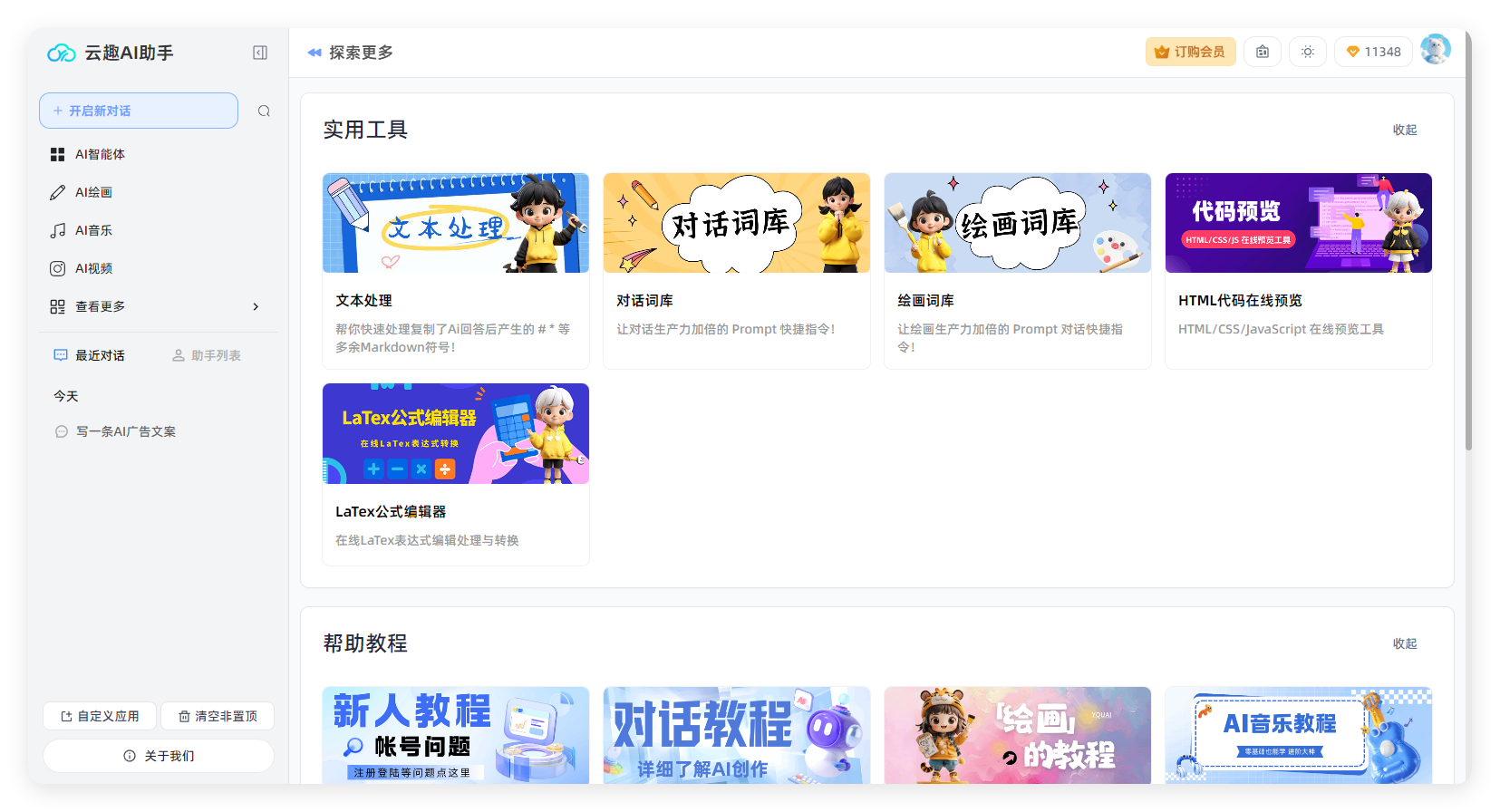Open AI智能体 in the sidebar
The width and height of the screenshot is (1500, 812).
pyautogui.click(x=100, y=154)
